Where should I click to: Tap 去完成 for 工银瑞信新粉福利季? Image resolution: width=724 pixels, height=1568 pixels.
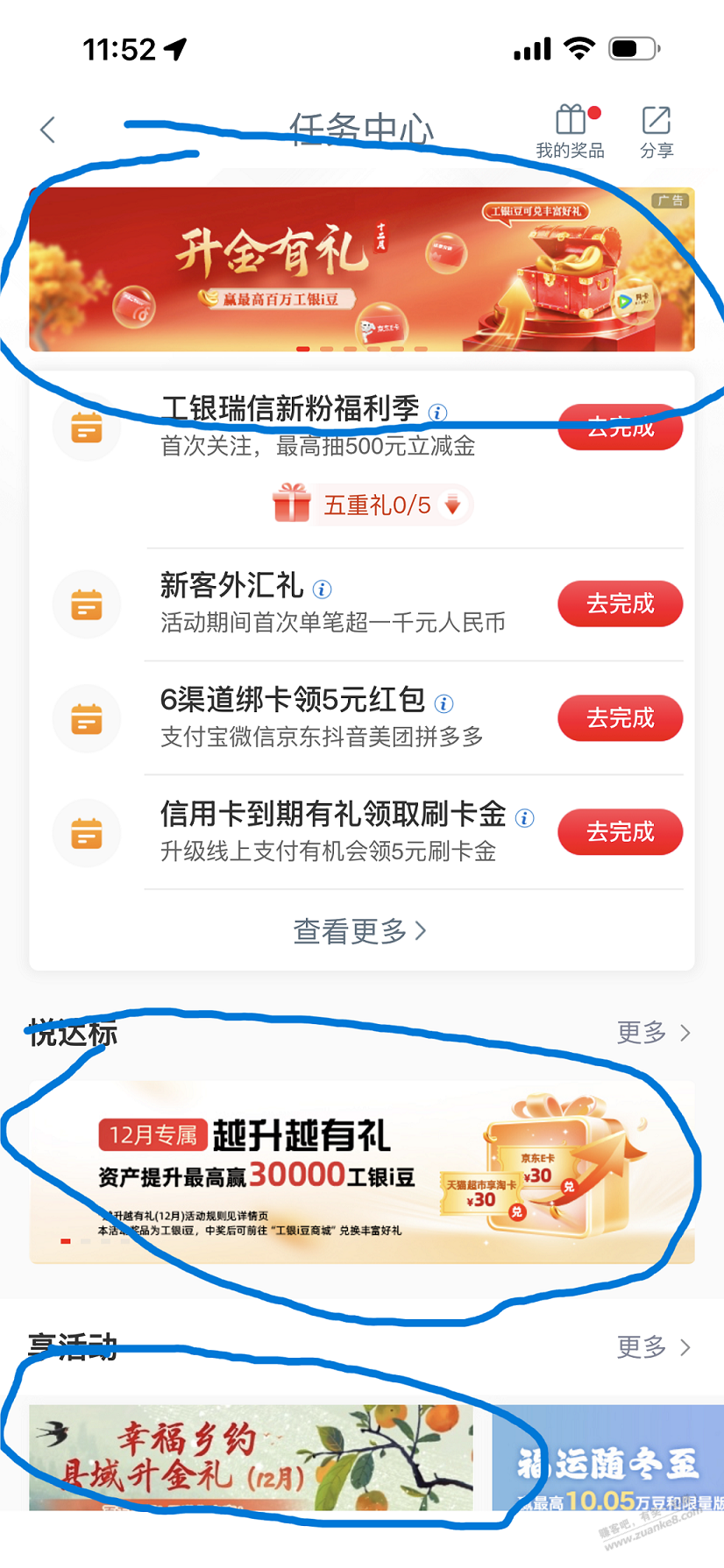(620, 428)
